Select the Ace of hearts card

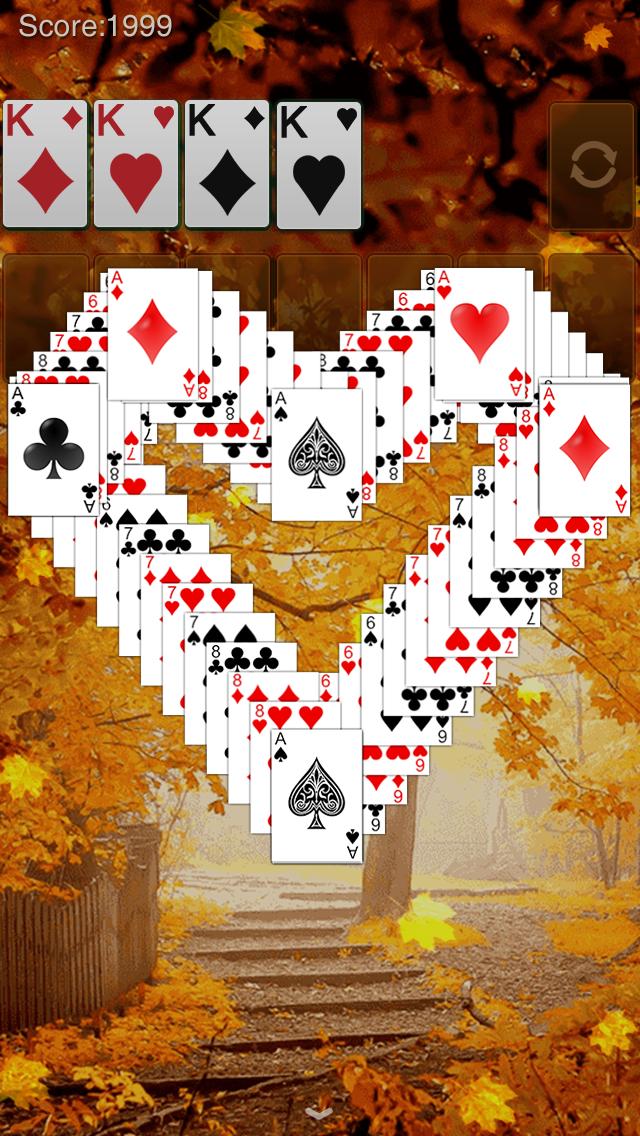point(479,334)
